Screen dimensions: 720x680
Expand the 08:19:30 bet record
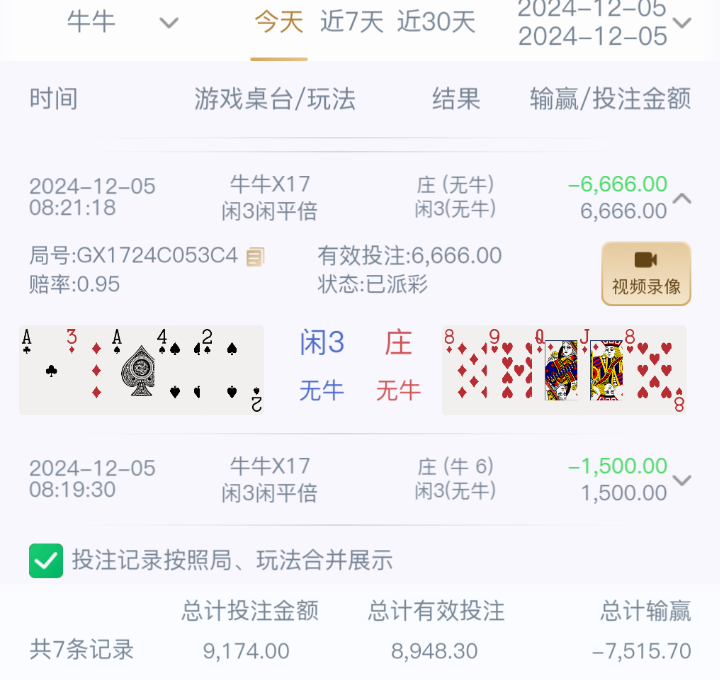point(683,480)
